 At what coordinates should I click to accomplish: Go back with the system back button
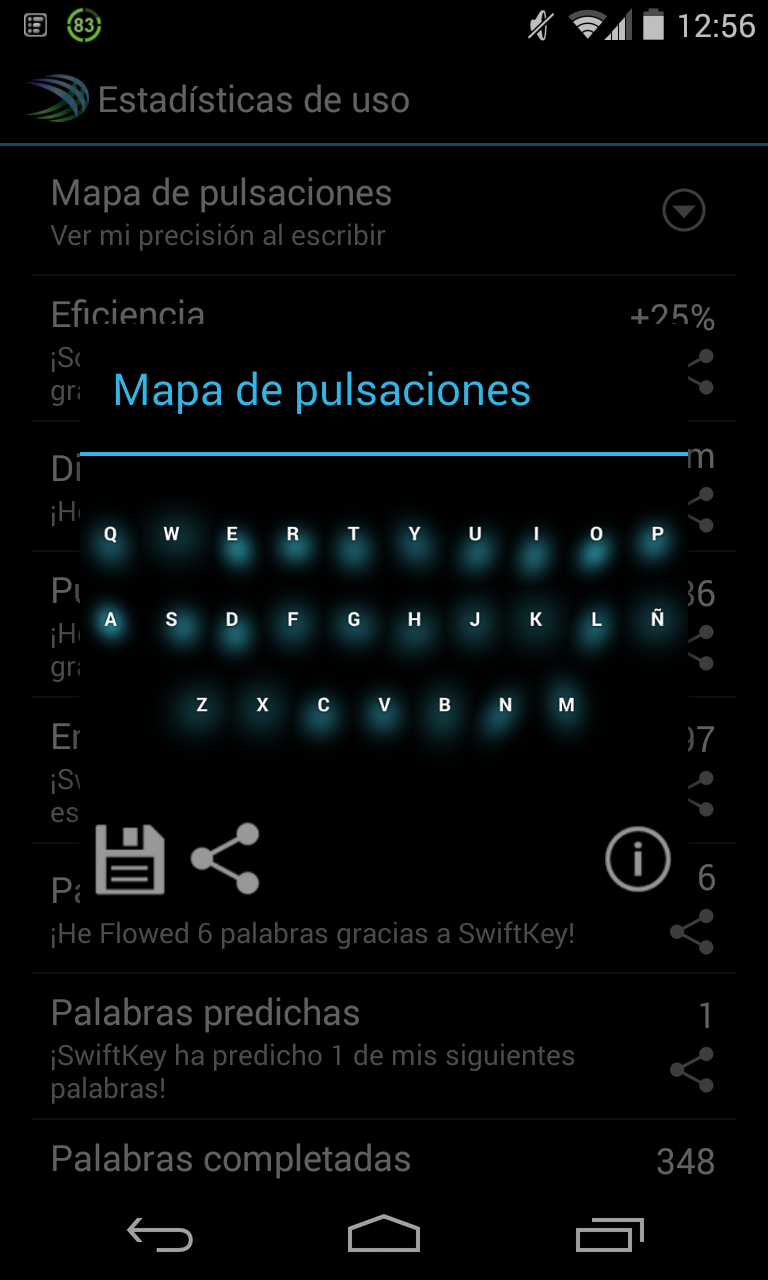160,1236
